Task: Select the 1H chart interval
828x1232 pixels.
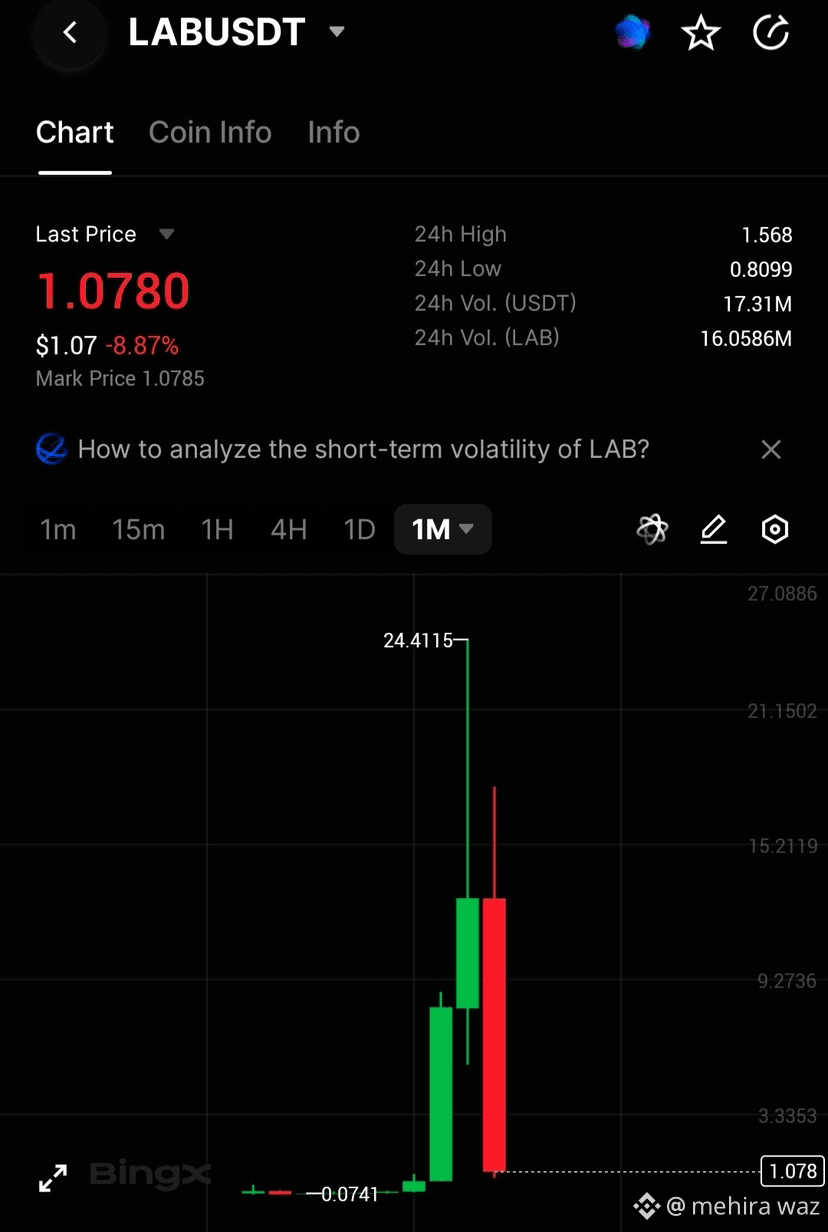Action: pos(217,529)
